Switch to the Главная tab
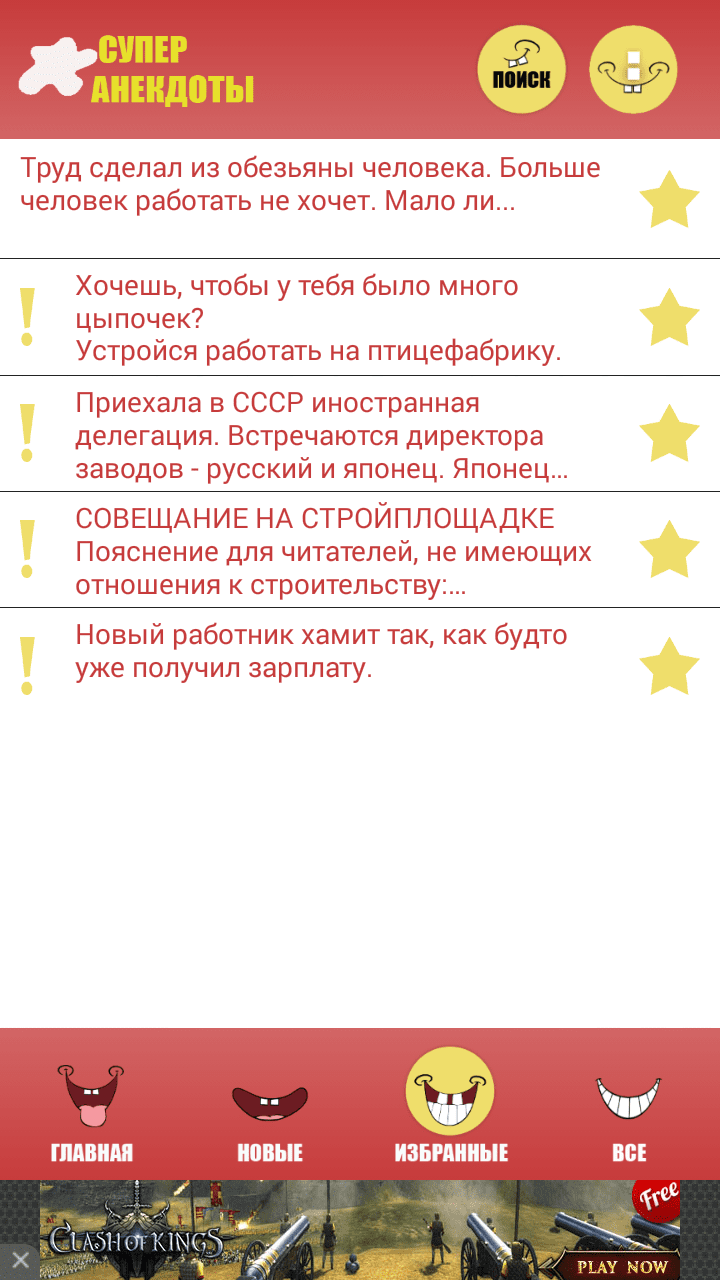Image resolution: width=720 pixels, height=1280 pixels. 92,1110
